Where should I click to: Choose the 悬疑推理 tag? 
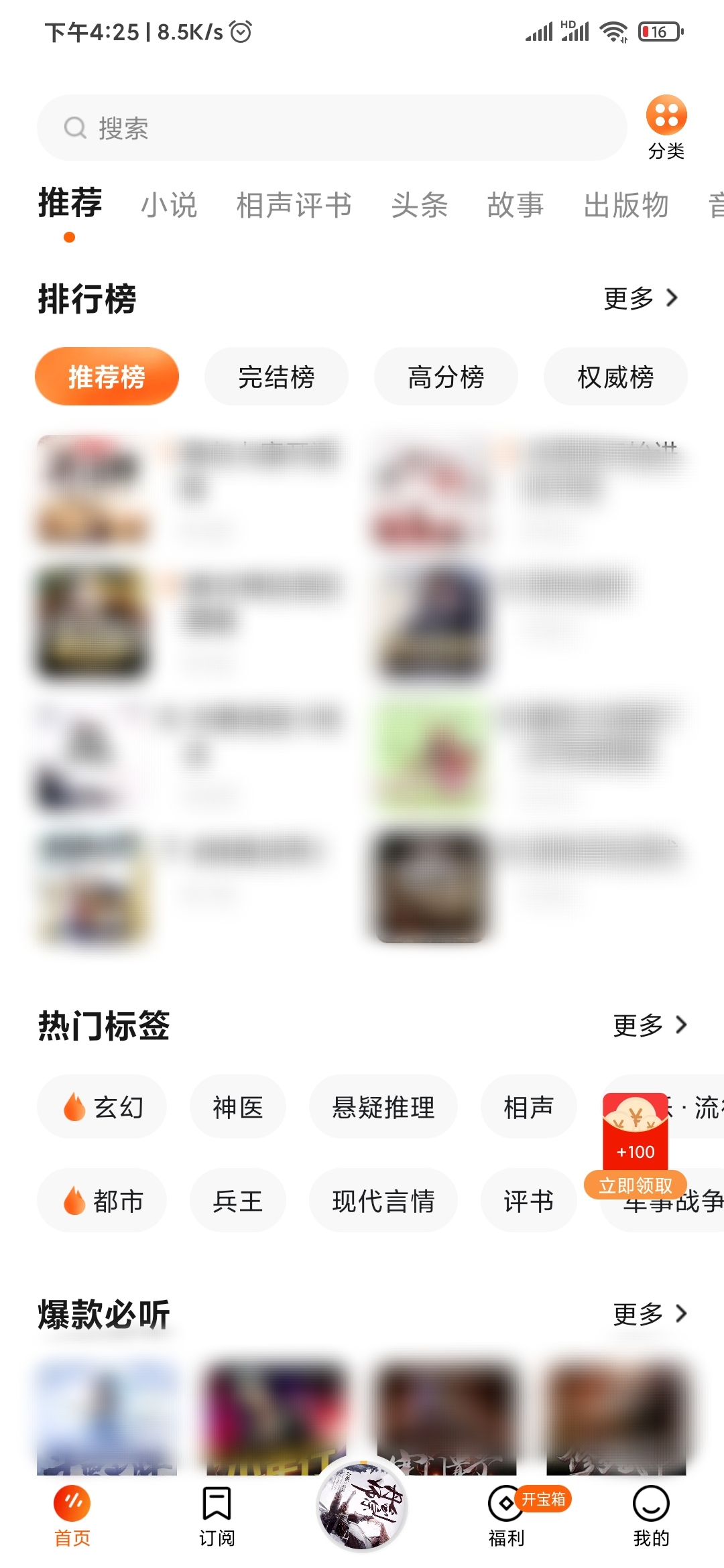point(383,1107)
